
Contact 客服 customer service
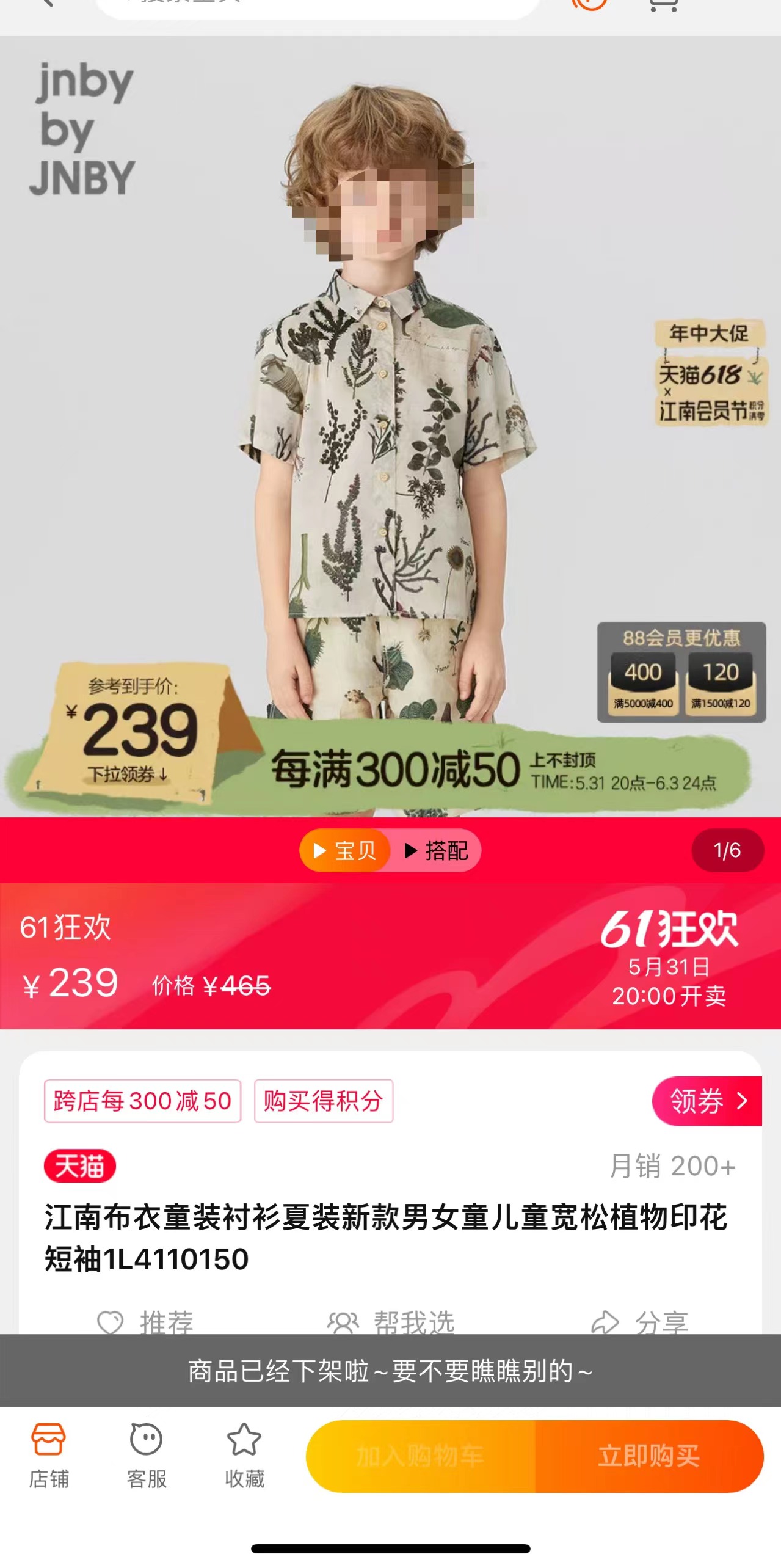146,1456
